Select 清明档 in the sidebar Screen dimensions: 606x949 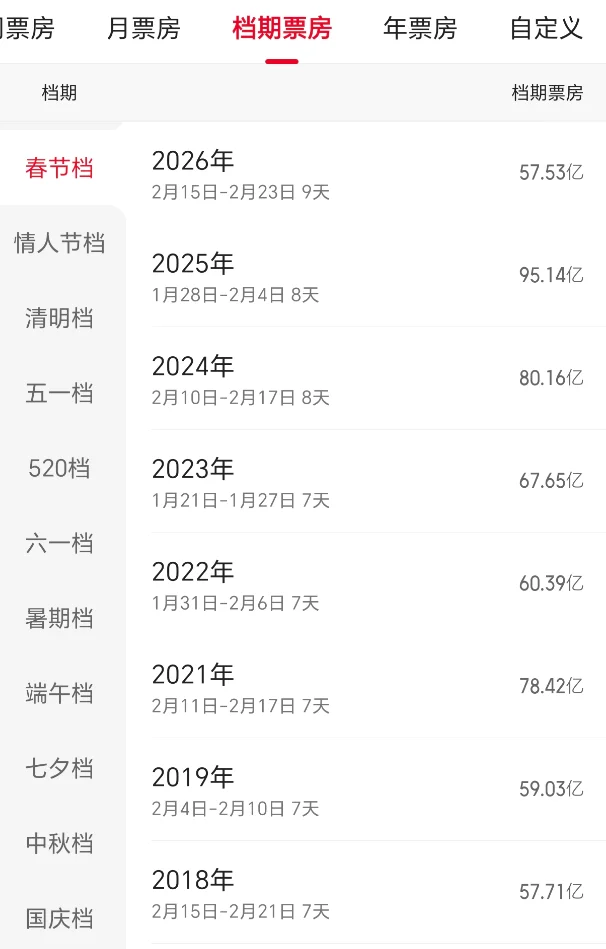point(60,318)
